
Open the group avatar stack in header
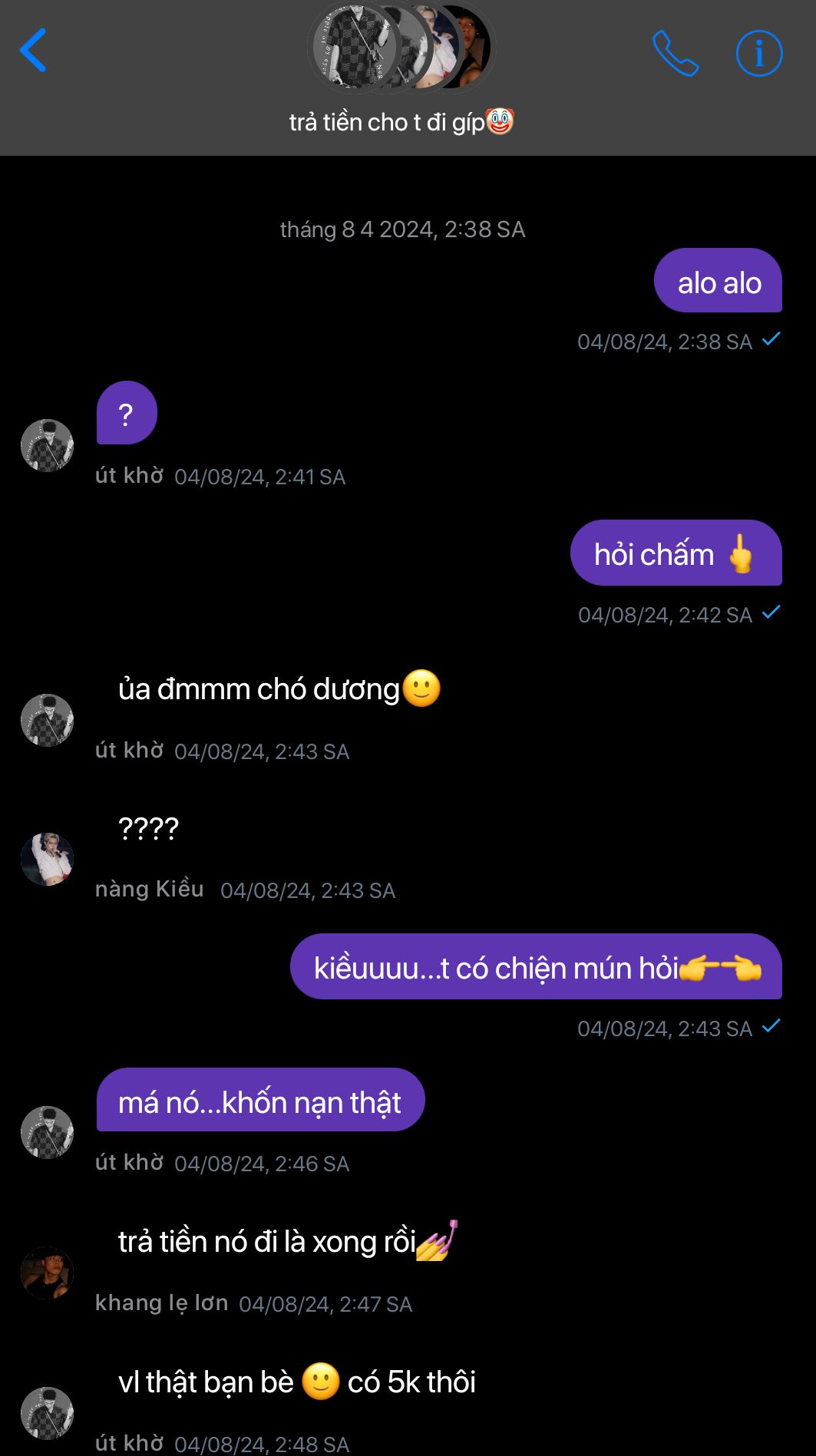coord(401,48)
